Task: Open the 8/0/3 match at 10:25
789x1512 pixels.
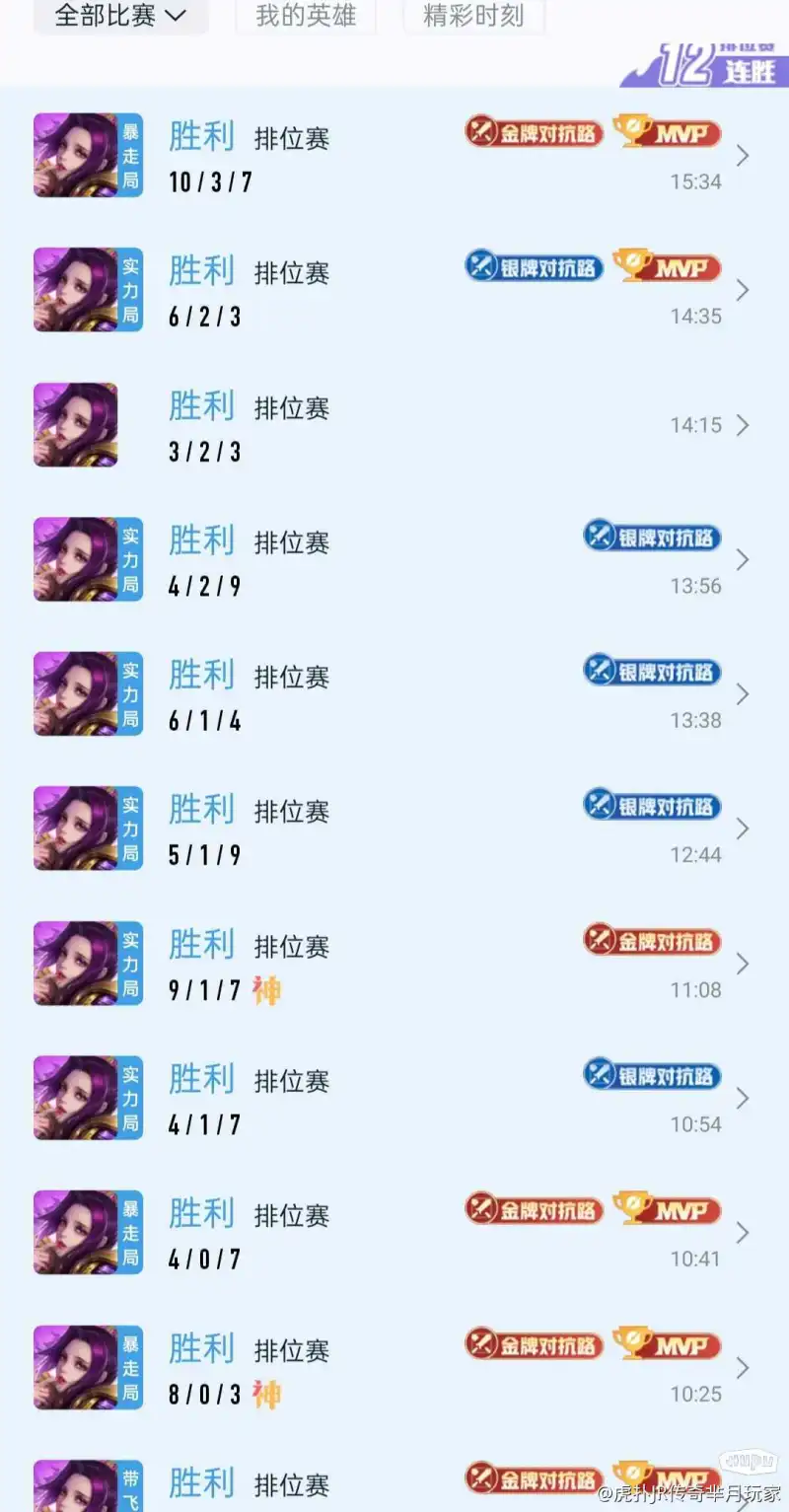Action: 394,1368
